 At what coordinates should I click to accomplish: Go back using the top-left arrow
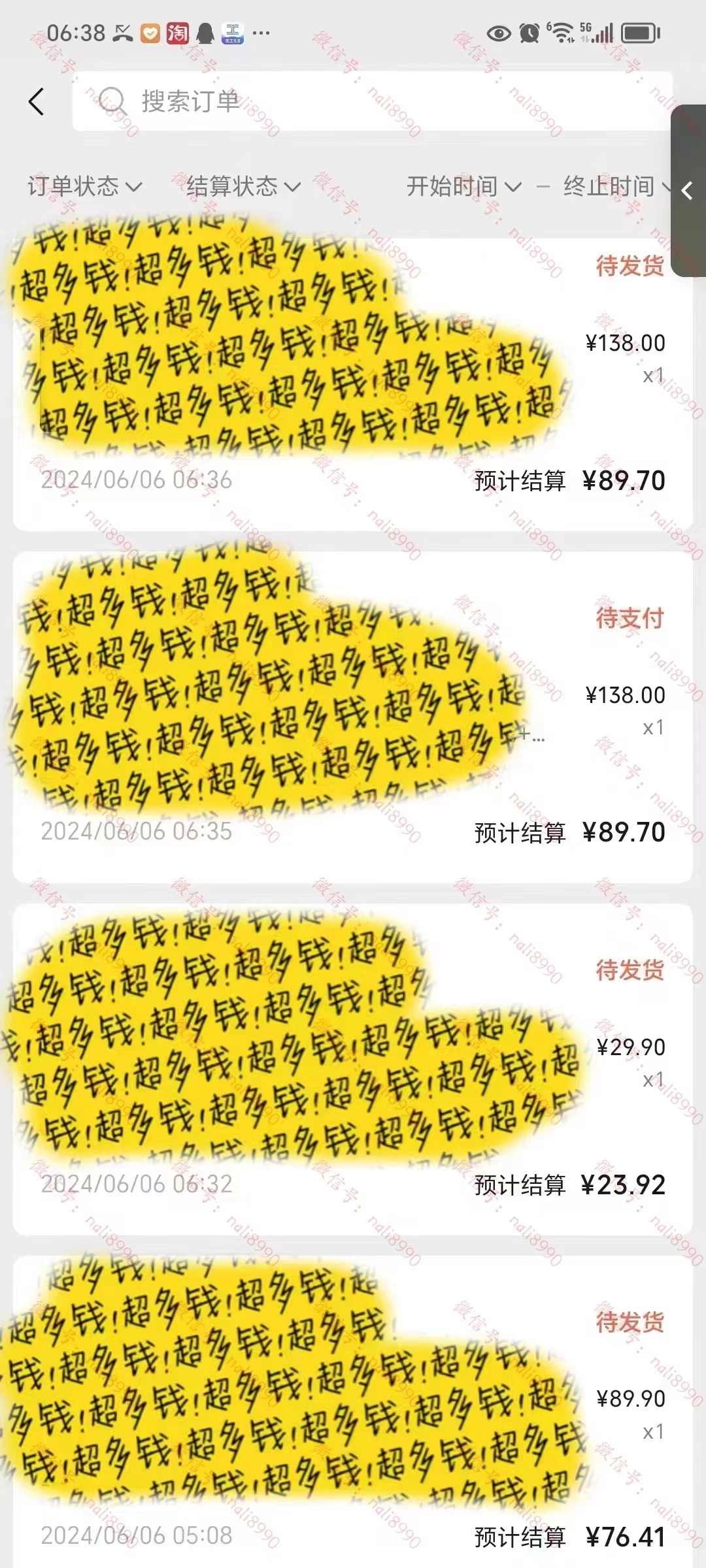click(37, 102)
